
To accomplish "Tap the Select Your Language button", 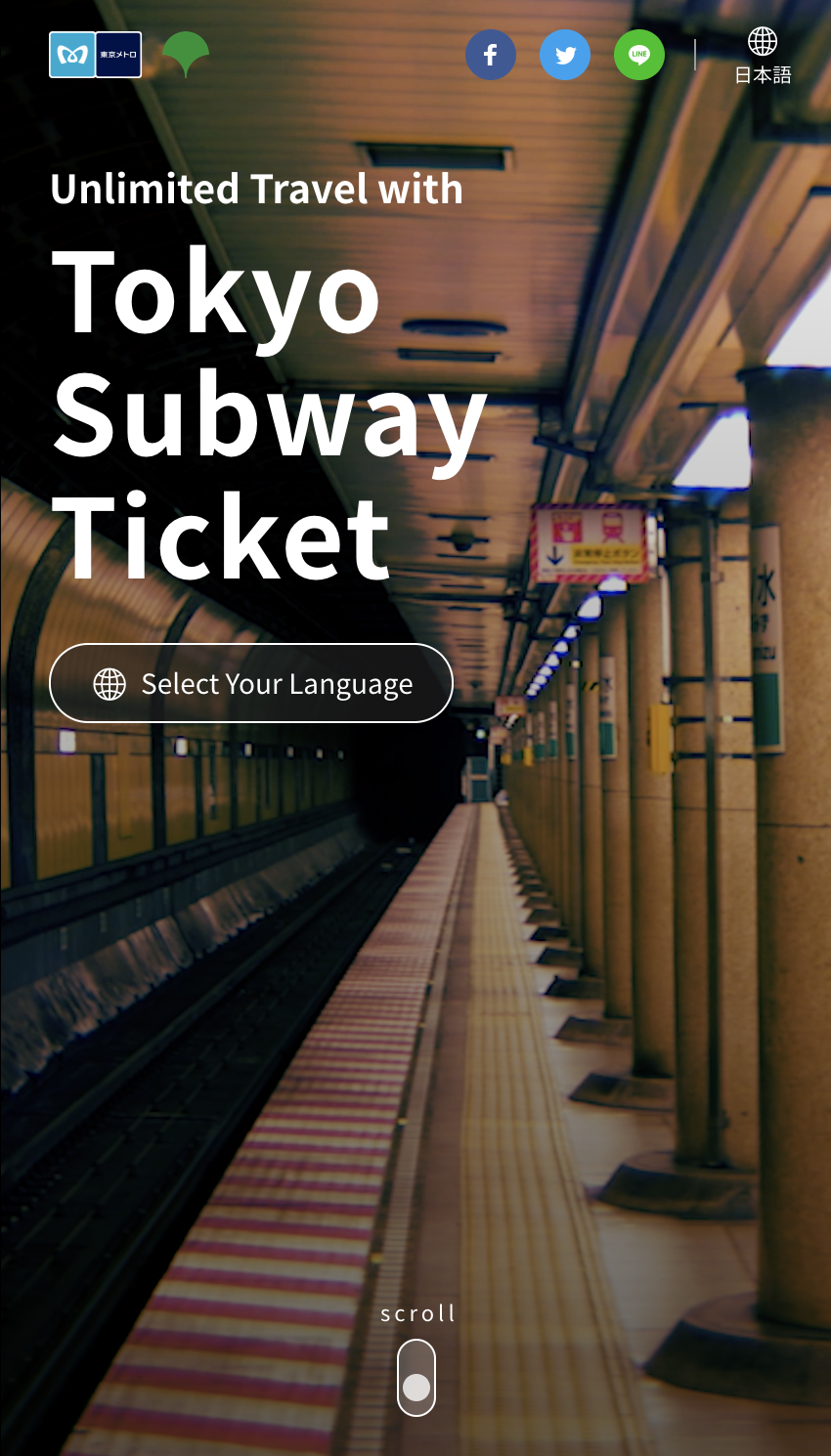I will click(251, 683).
